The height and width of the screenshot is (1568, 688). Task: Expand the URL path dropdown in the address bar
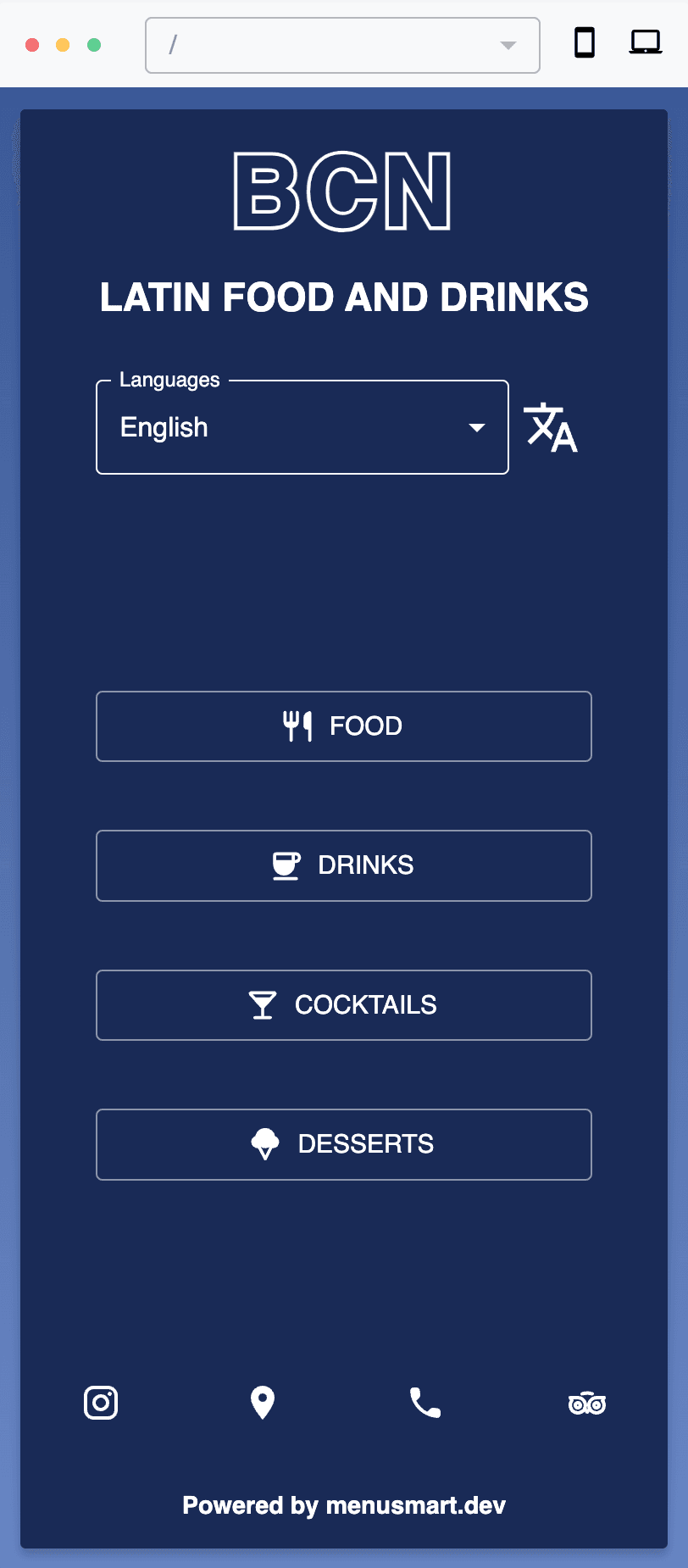(x=507, y=45)
